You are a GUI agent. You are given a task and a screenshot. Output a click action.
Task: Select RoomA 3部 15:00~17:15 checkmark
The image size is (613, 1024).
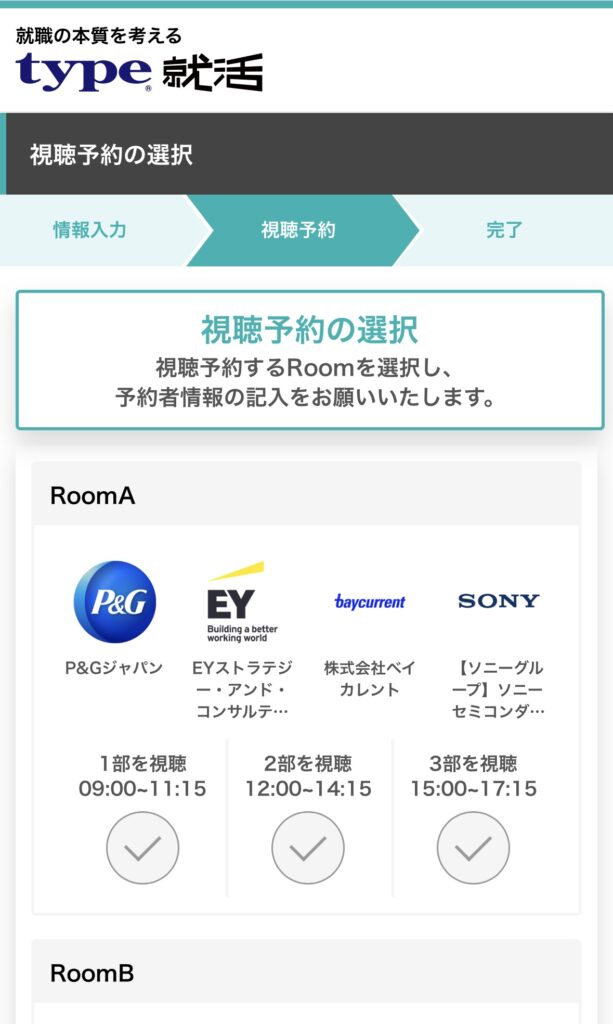473,848
